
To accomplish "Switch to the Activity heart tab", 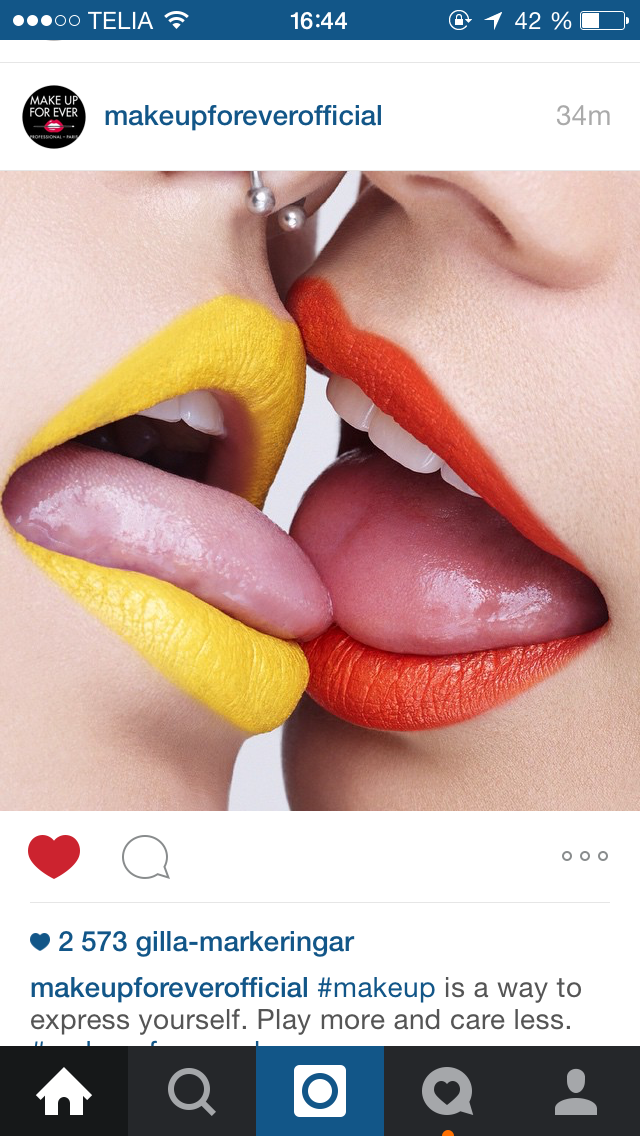I will [x=447, y=1091].
